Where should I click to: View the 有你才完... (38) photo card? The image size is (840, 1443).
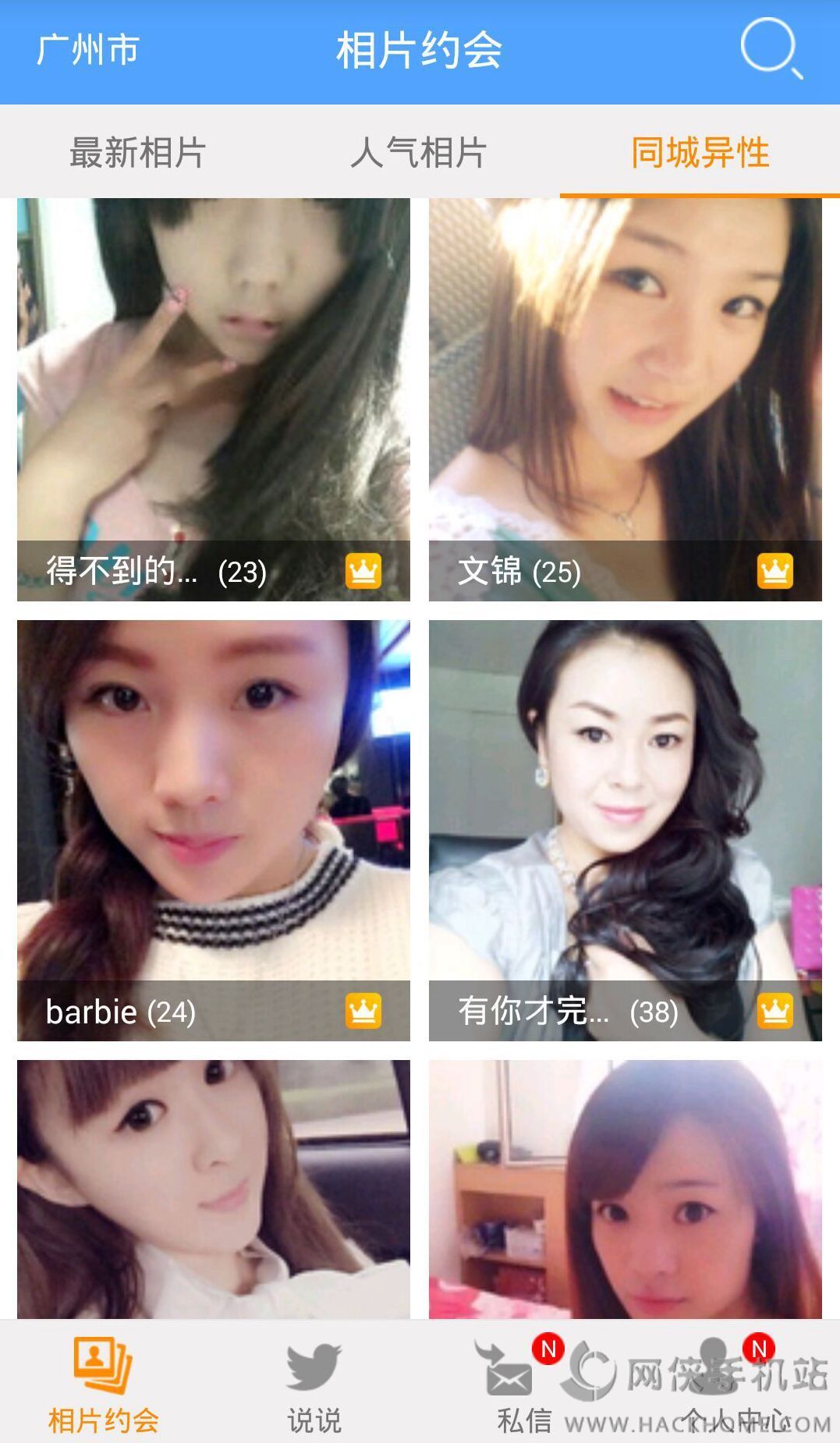pyautogui.click(x=625, y=830)
